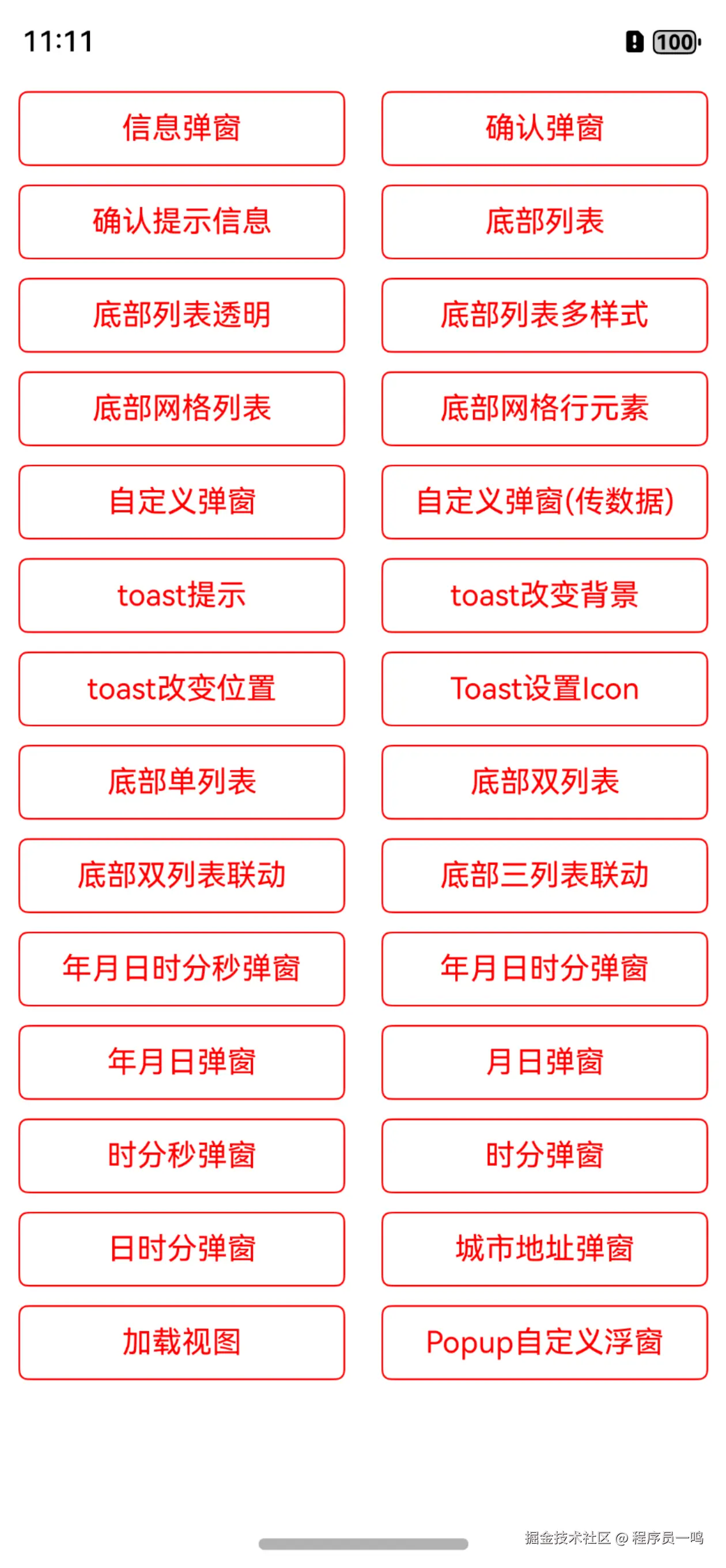
Task: Open 城市地址弹窗 picker
Action: tap(544, 1249)
